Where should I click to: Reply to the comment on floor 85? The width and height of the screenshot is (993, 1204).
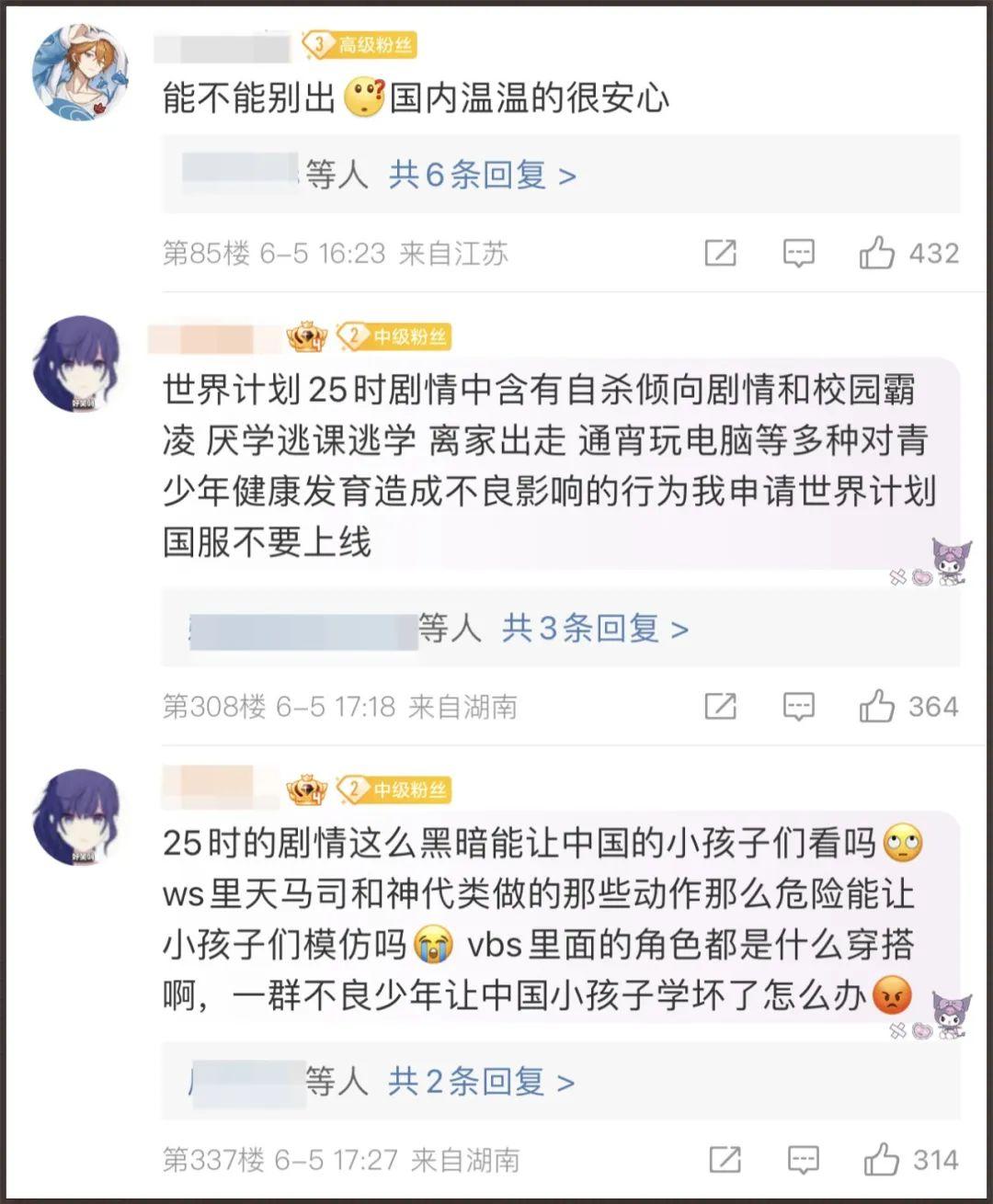(798, 253)
